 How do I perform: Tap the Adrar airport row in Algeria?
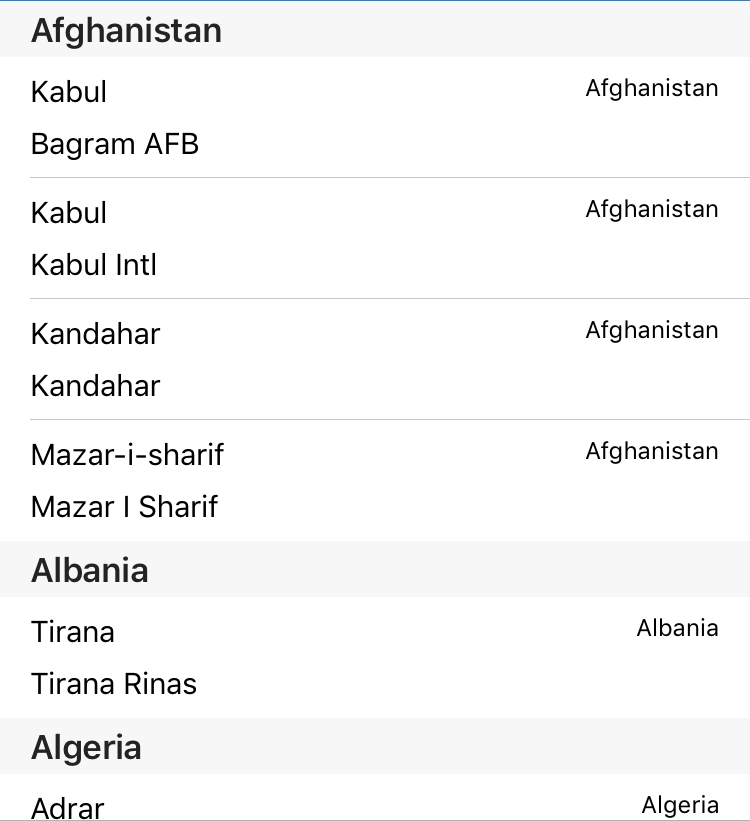pyautogui.click(x=375, y=797)
